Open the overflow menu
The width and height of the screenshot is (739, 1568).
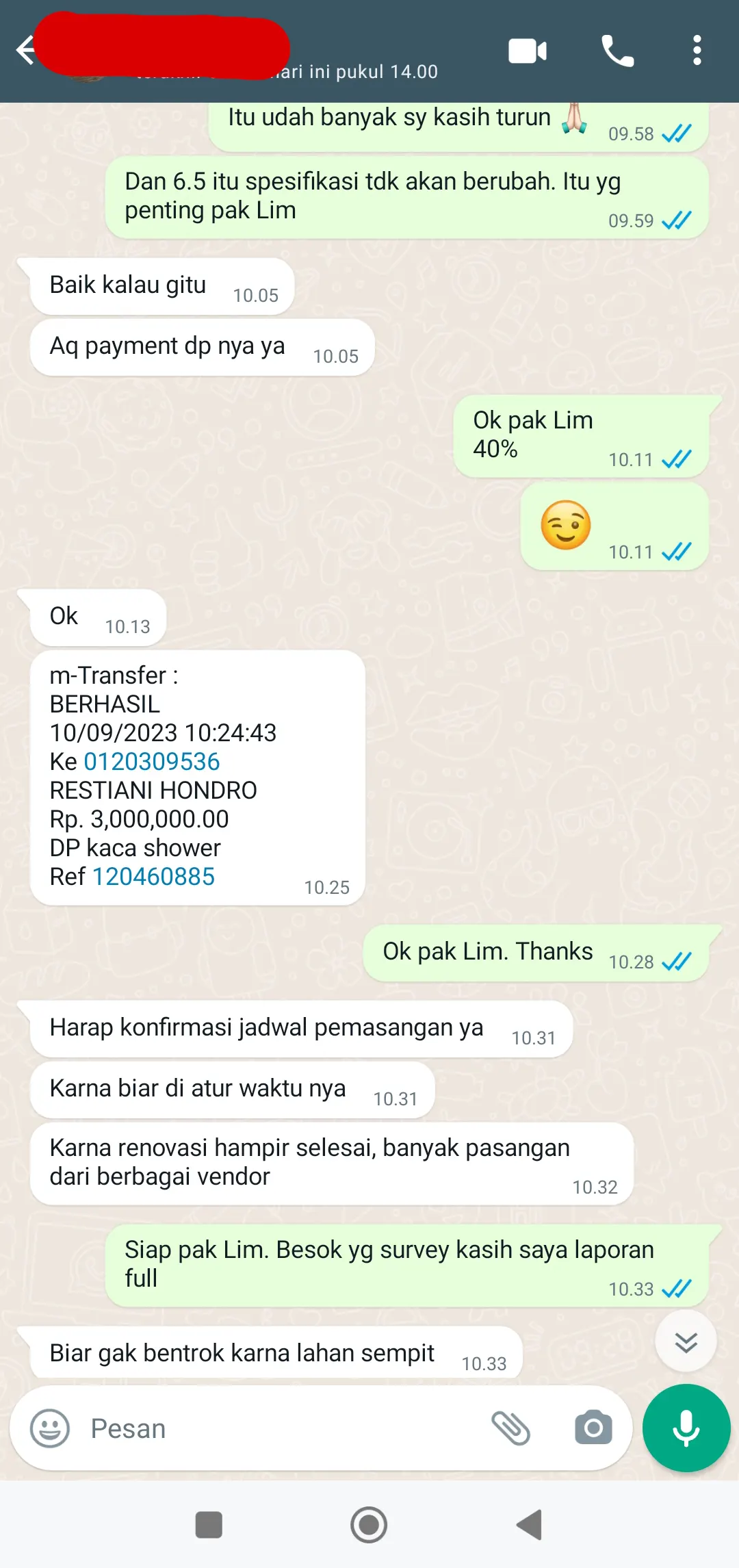697,51
